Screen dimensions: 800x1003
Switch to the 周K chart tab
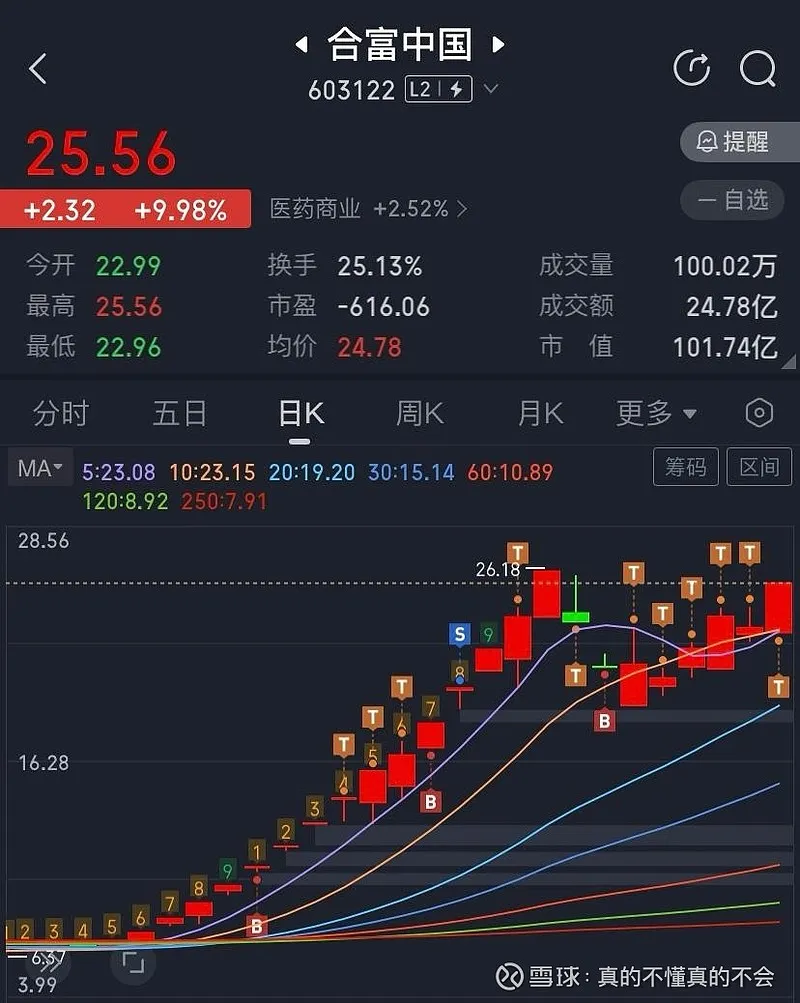click(x=420, y=413)
